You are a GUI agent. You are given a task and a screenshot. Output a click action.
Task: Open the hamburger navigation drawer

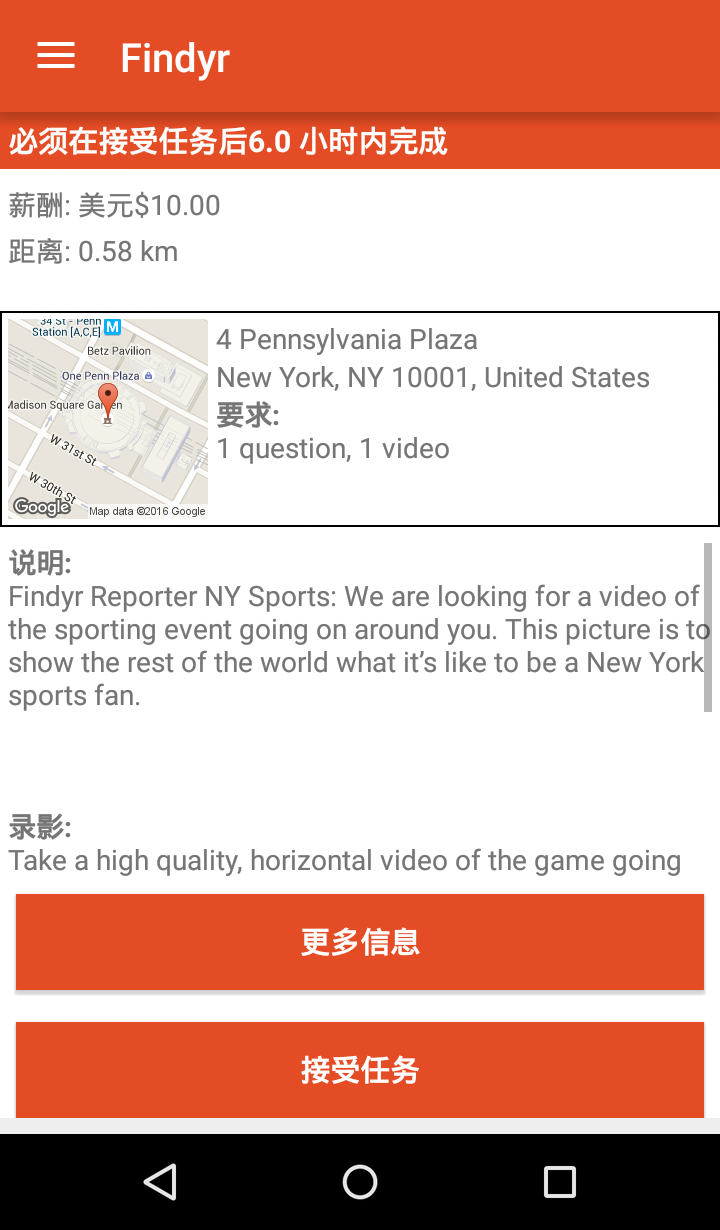56,57
